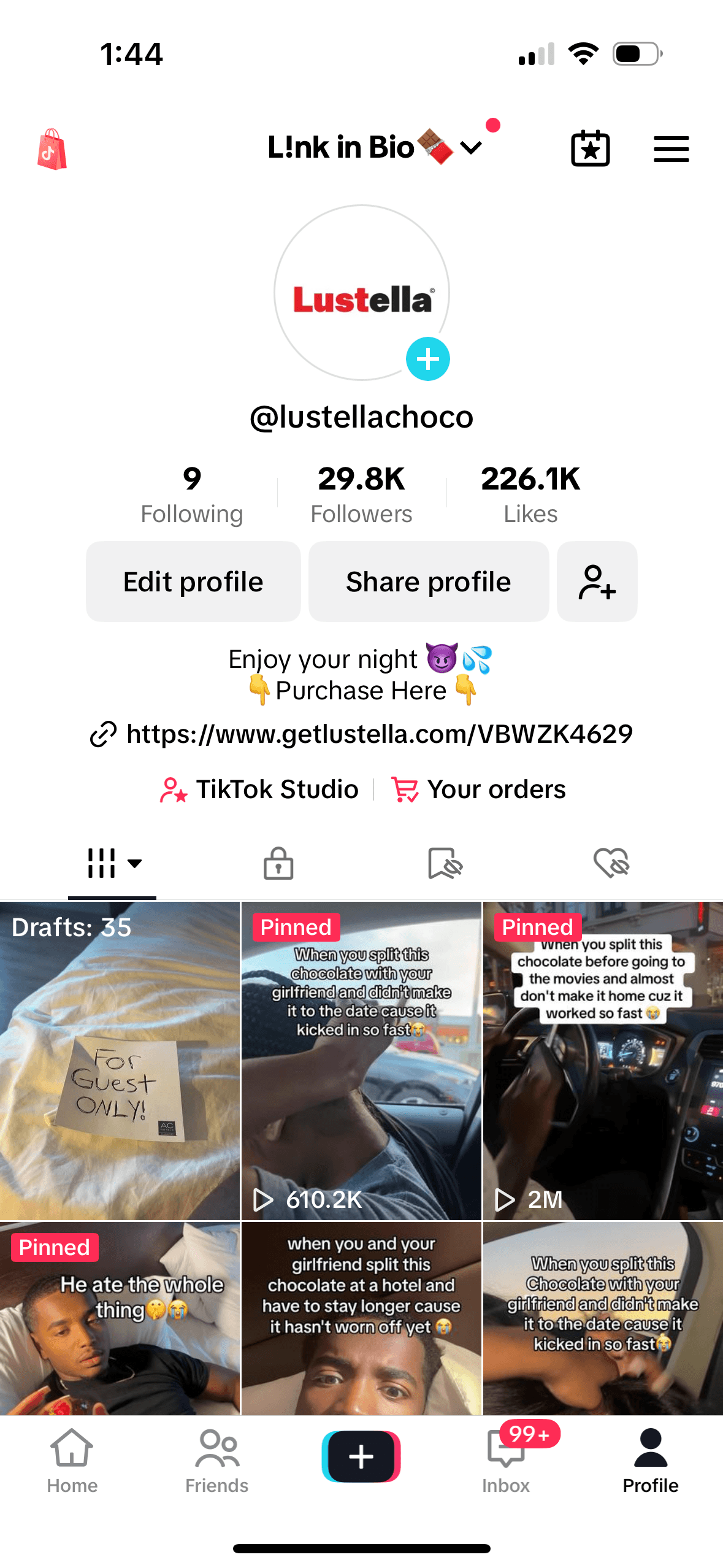Open the pinned video with 2M views
Screen dimensions: 723x1568
(x=603, y=1061)
